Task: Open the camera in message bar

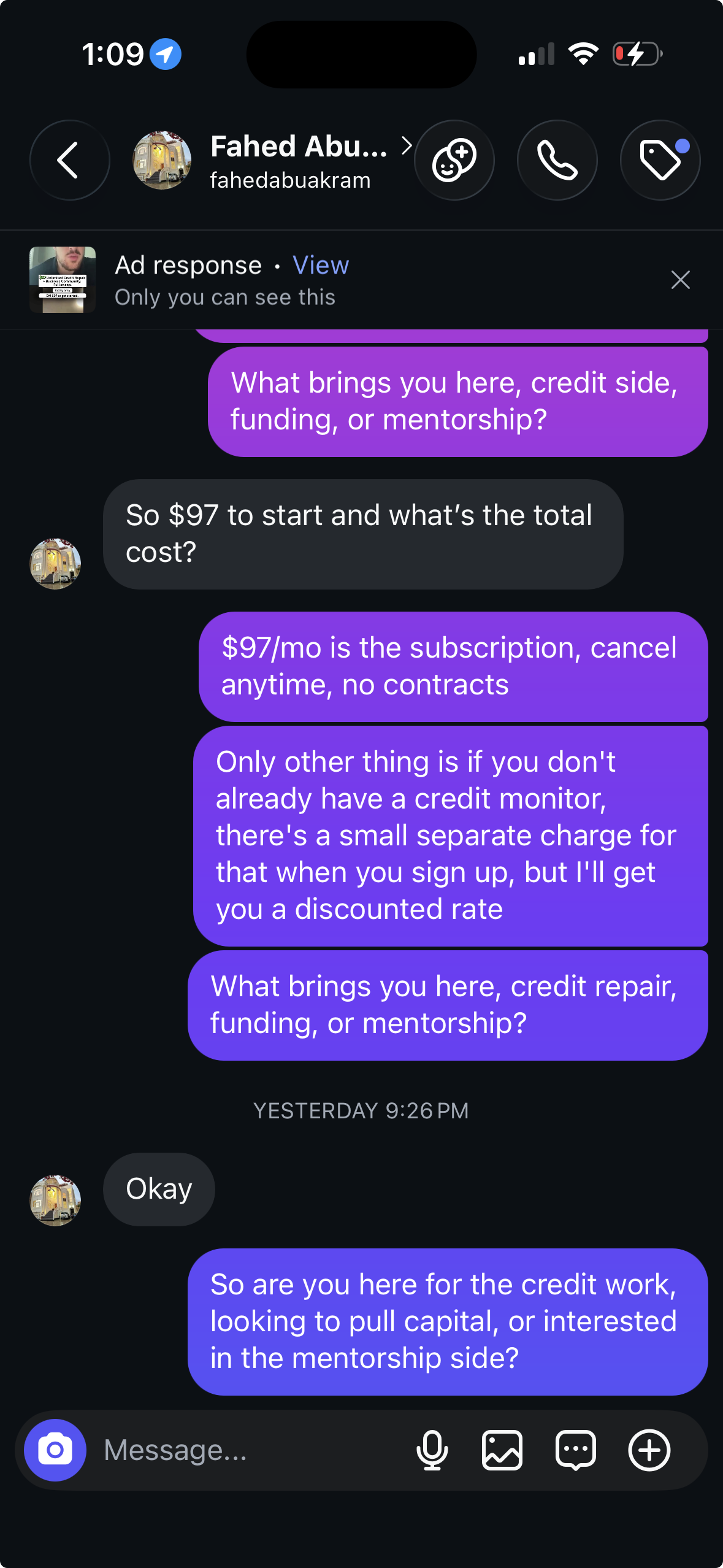Action: point(55,1450)
